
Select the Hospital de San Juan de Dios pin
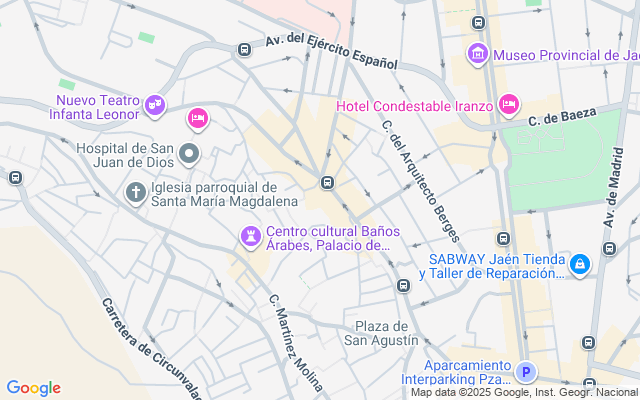click(190, 155)
